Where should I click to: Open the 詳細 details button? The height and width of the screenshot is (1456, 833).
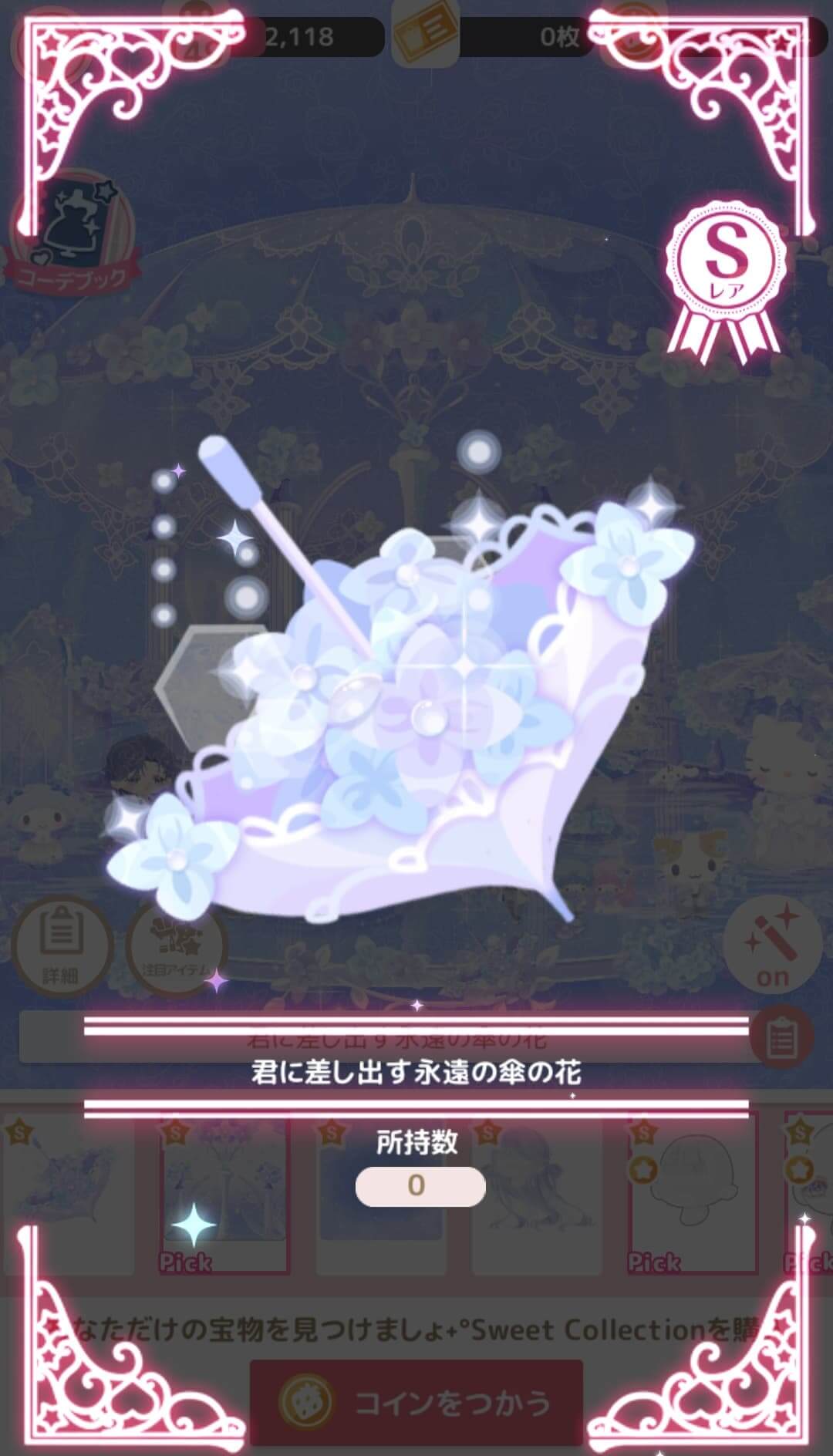tap(60, 945)
